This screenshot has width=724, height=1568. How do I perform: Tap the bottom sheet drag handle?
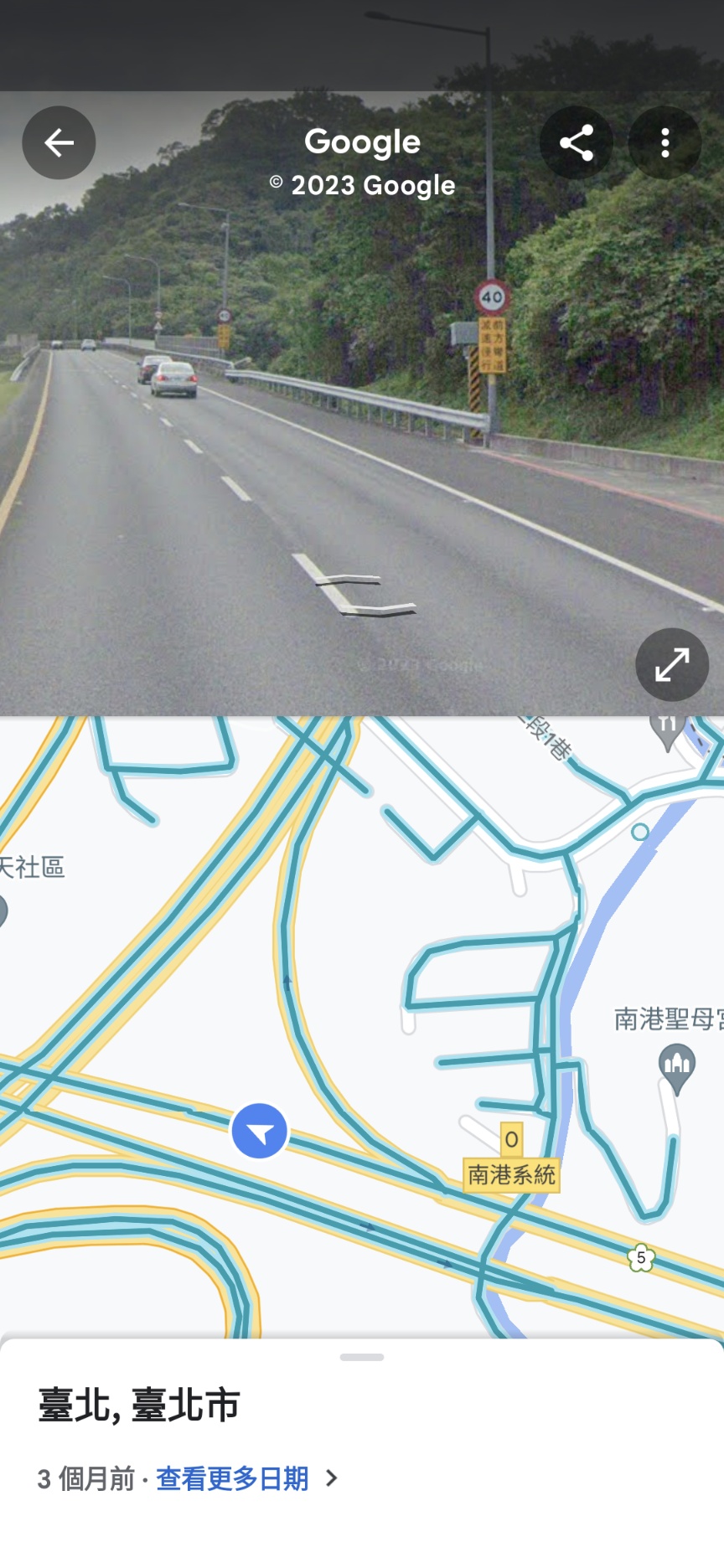(x=362, y=1357)
